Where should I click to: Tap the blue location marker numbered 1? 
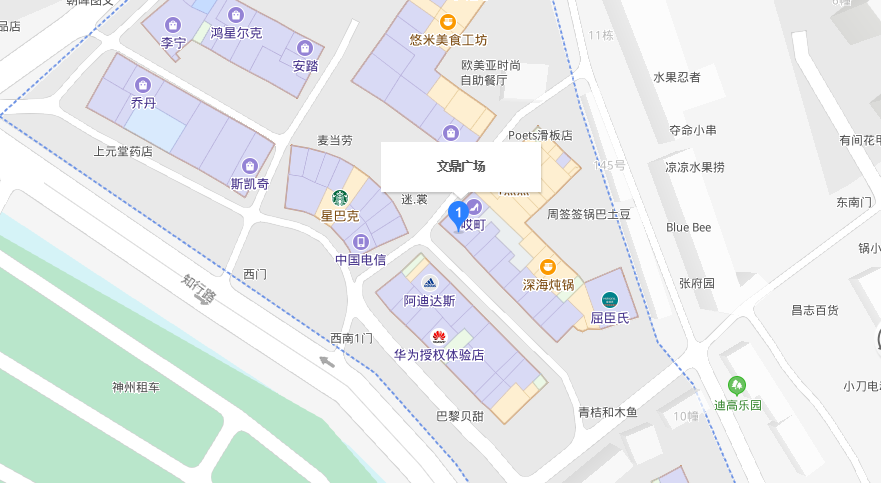tap(458, 213)
